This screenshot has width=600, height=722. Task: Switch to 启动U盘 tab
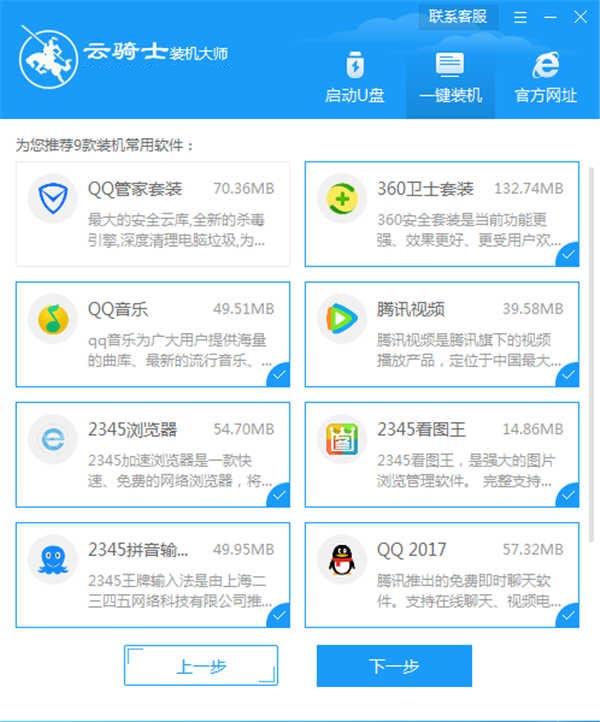354,78
